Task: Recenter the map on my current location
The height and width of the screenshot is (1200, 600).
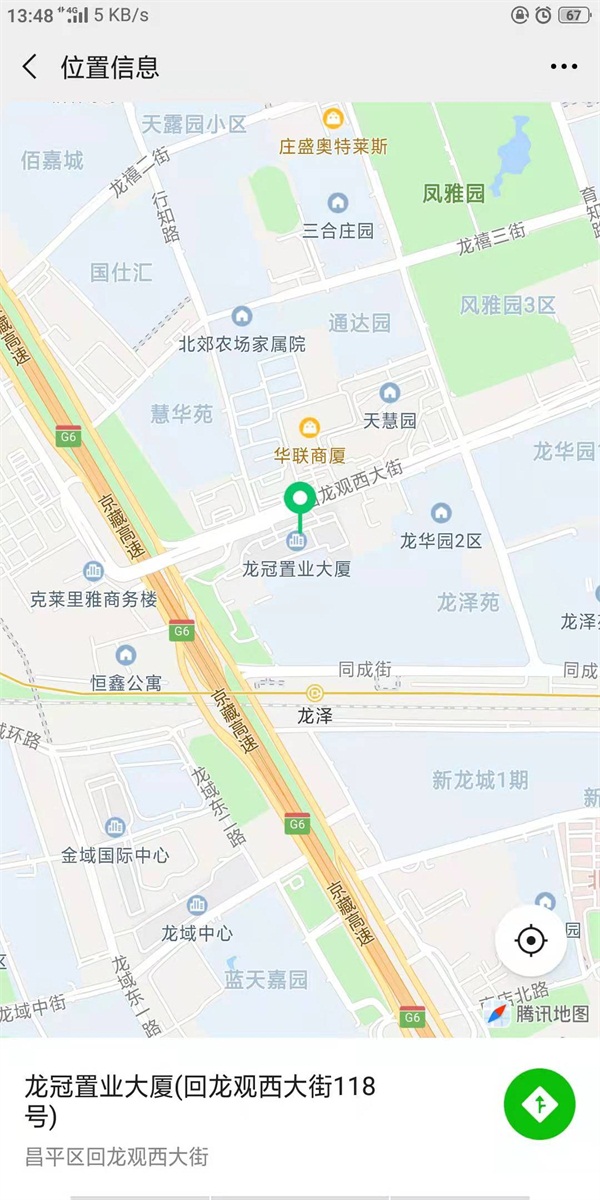Action: click(x=531, y=941)
